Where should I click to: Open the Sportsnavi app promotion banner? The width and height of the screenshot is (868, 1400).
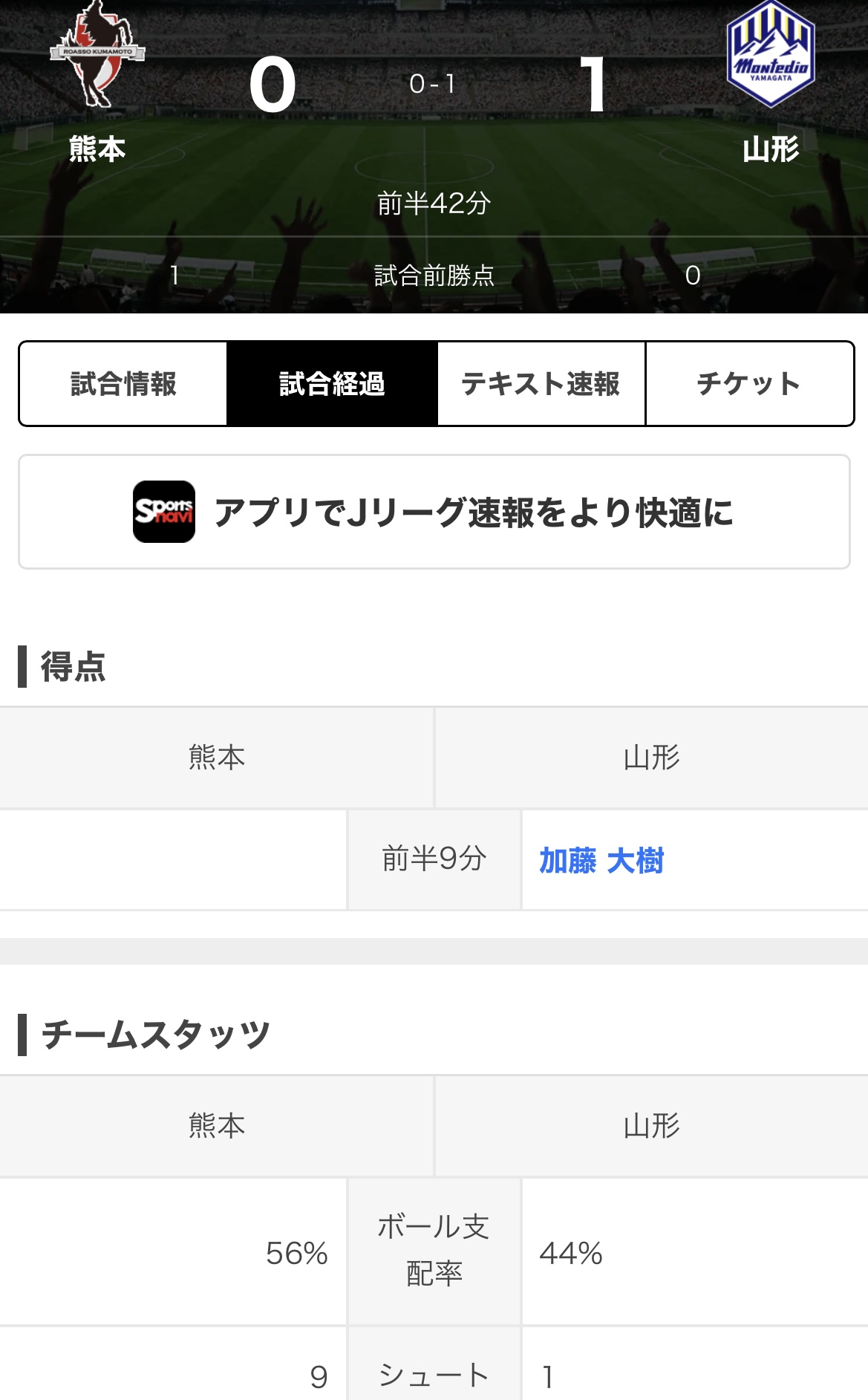[434, 512]
